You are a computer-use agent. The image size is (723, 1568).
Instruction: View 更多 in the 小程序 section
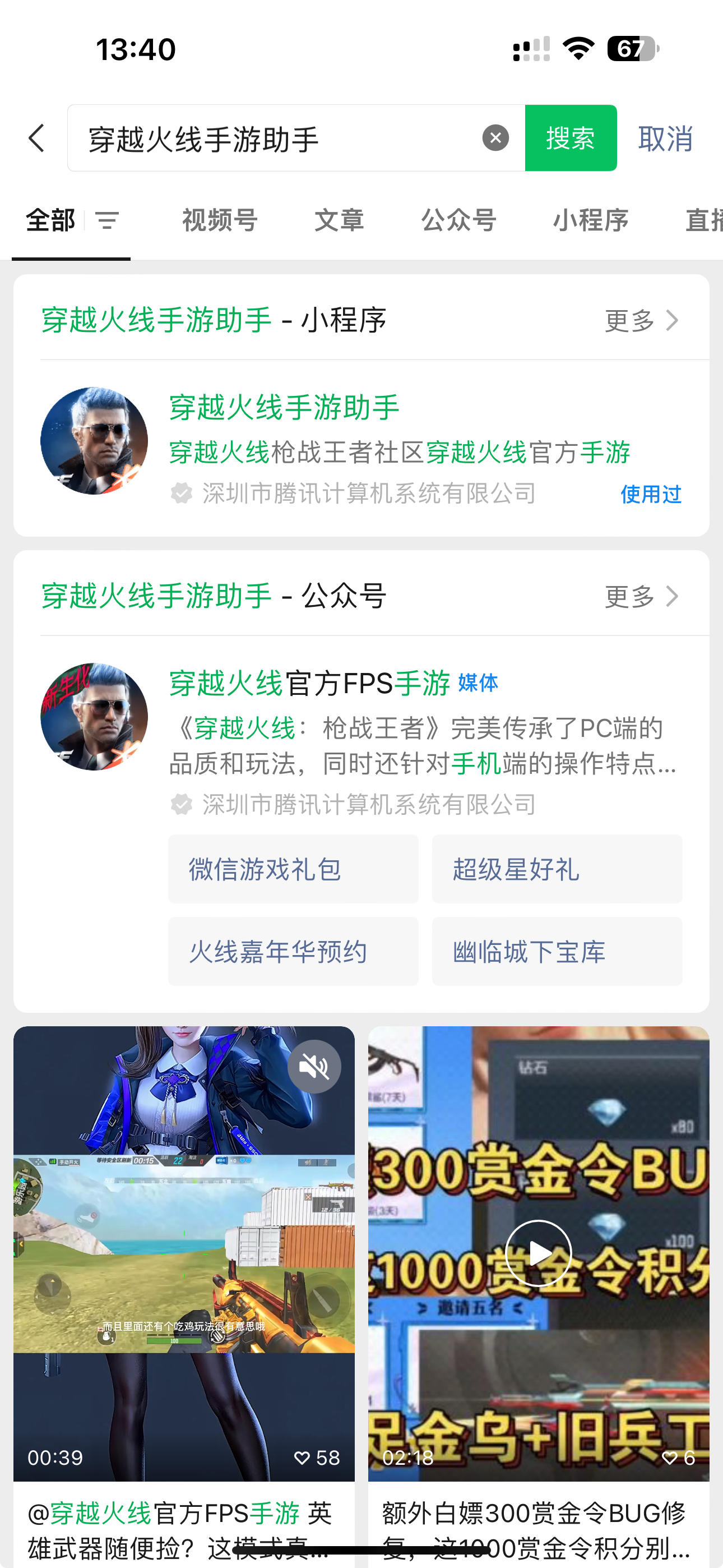click(x=640, y=320)
